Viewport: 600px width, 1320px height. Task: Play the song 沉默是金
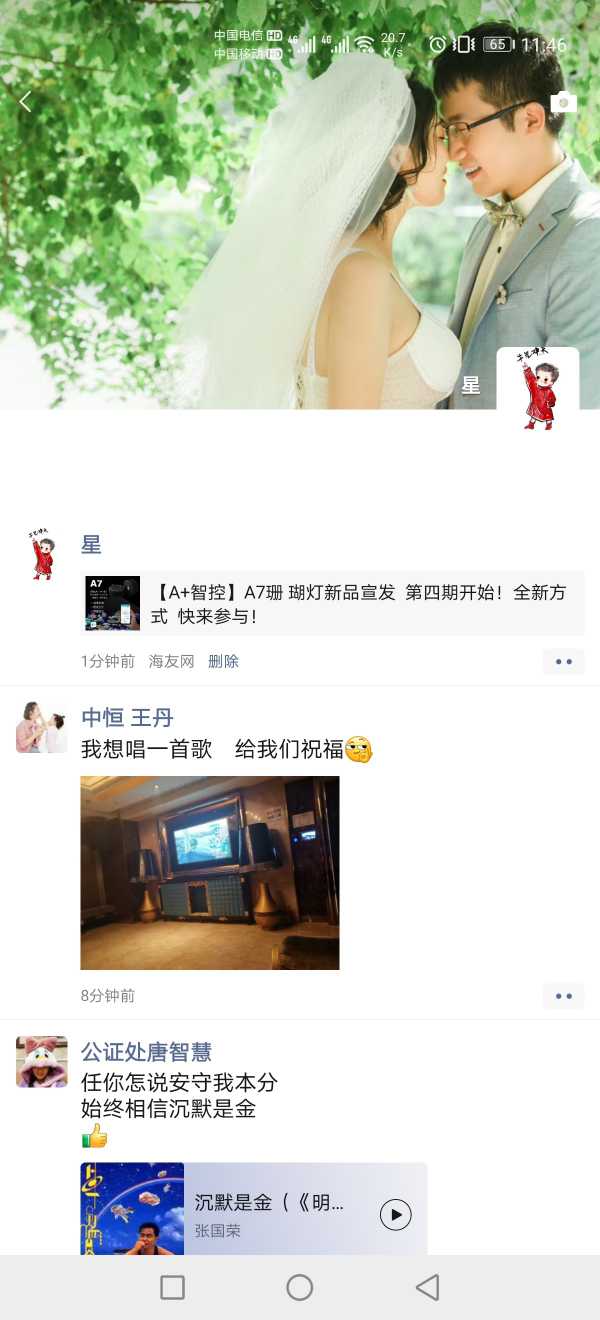395,1214
